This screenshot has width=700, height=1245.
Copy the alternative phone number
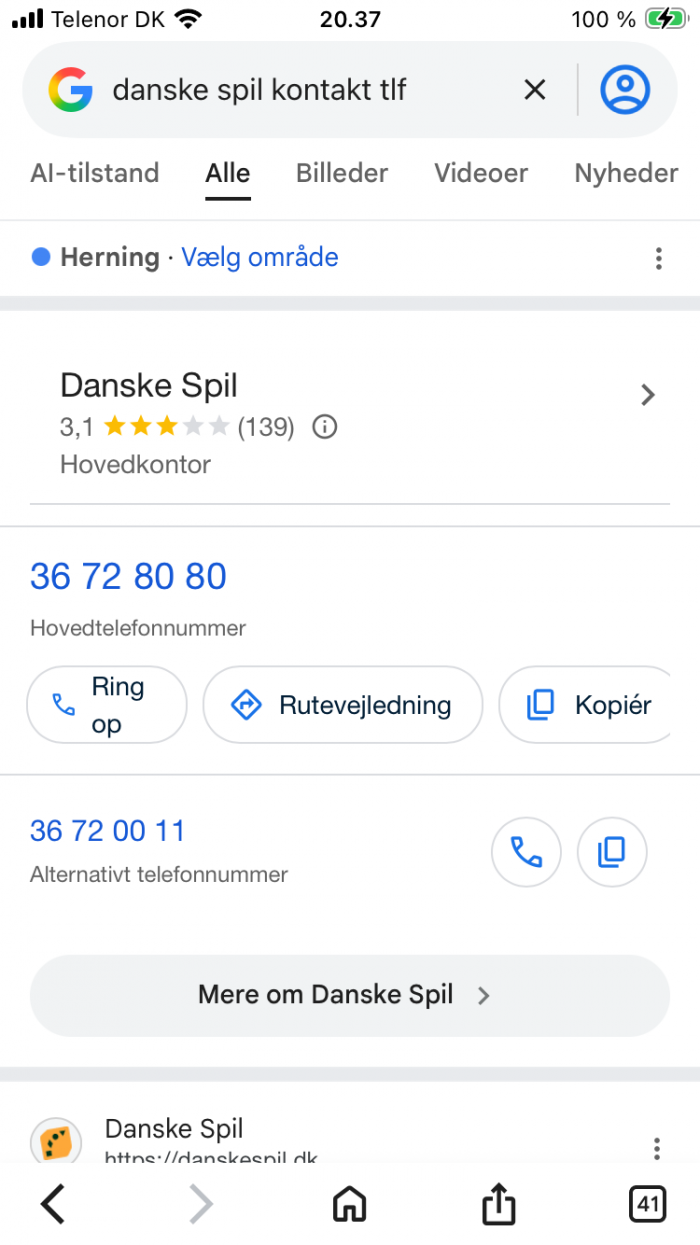click(x=612, y=852)
